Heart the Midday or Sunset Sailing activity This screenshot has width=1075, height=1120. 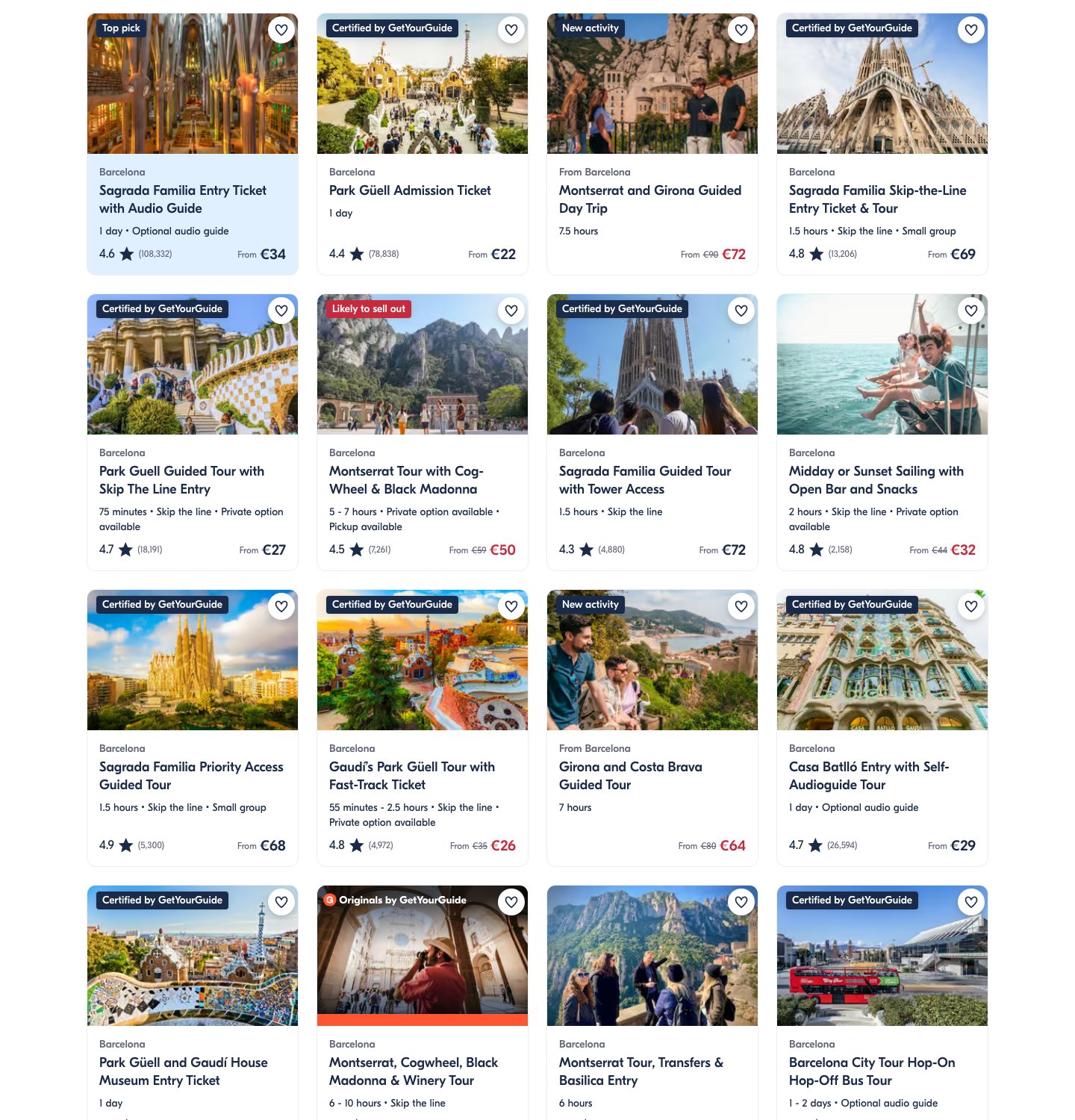tap(971, 311)
